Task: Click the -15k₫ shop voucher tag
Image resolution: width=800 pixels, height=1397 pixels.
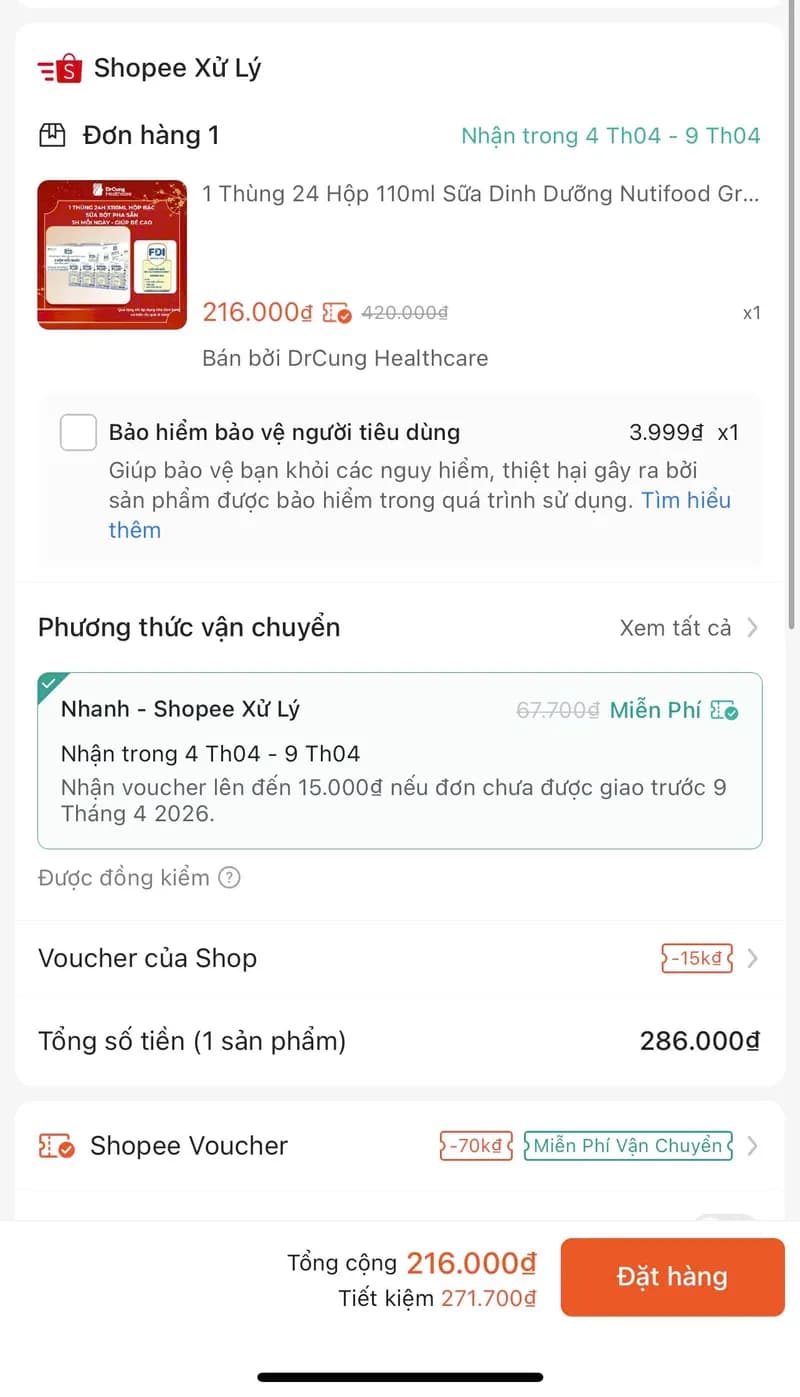Action: coord(697,958)
